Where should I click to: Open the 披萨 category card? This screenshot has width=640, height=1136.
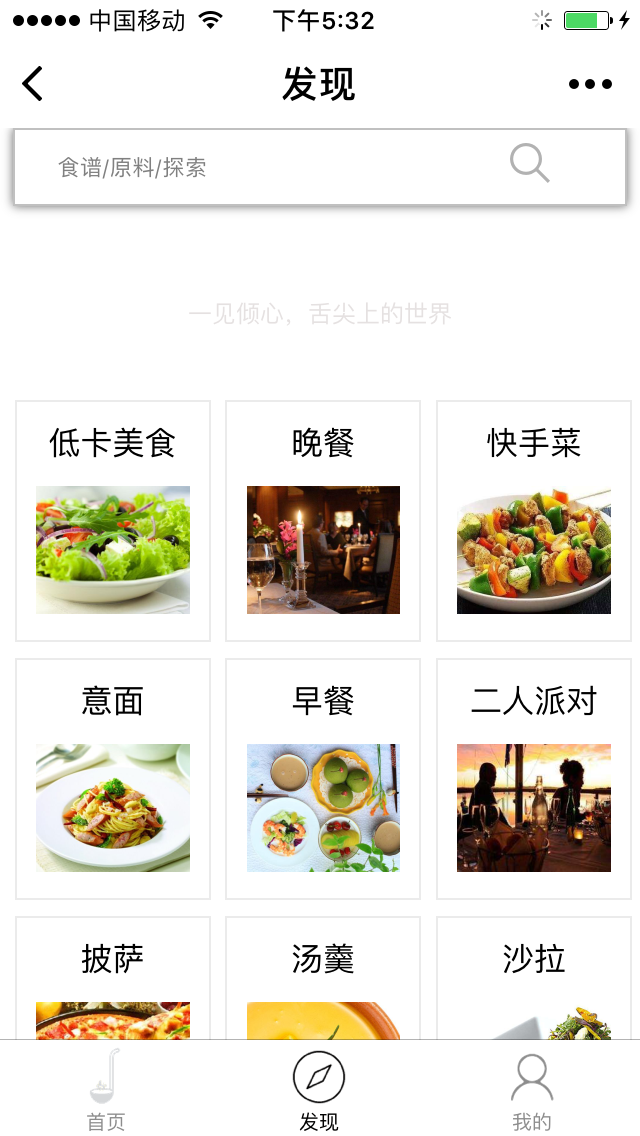click(113, 978)
